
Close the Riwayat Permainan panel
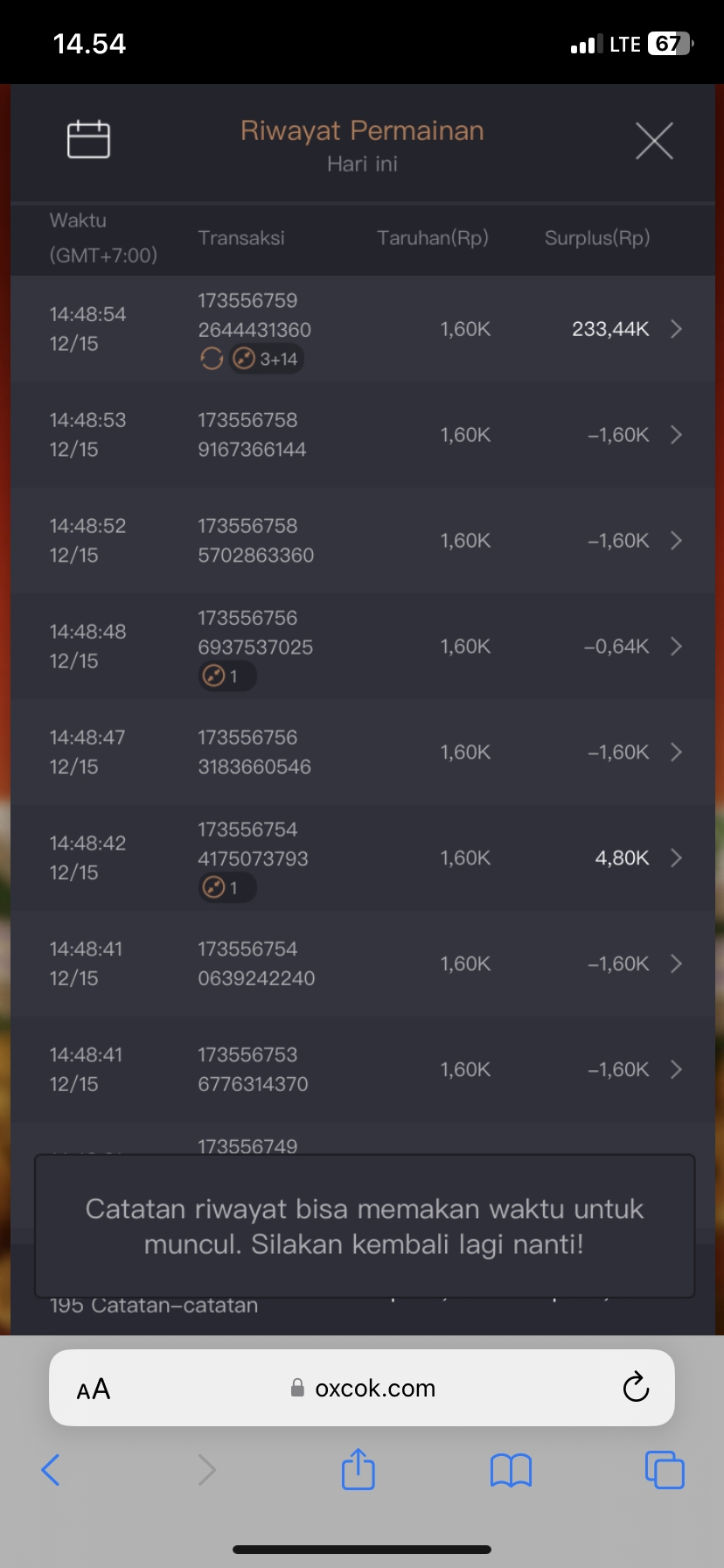(653, 141)
